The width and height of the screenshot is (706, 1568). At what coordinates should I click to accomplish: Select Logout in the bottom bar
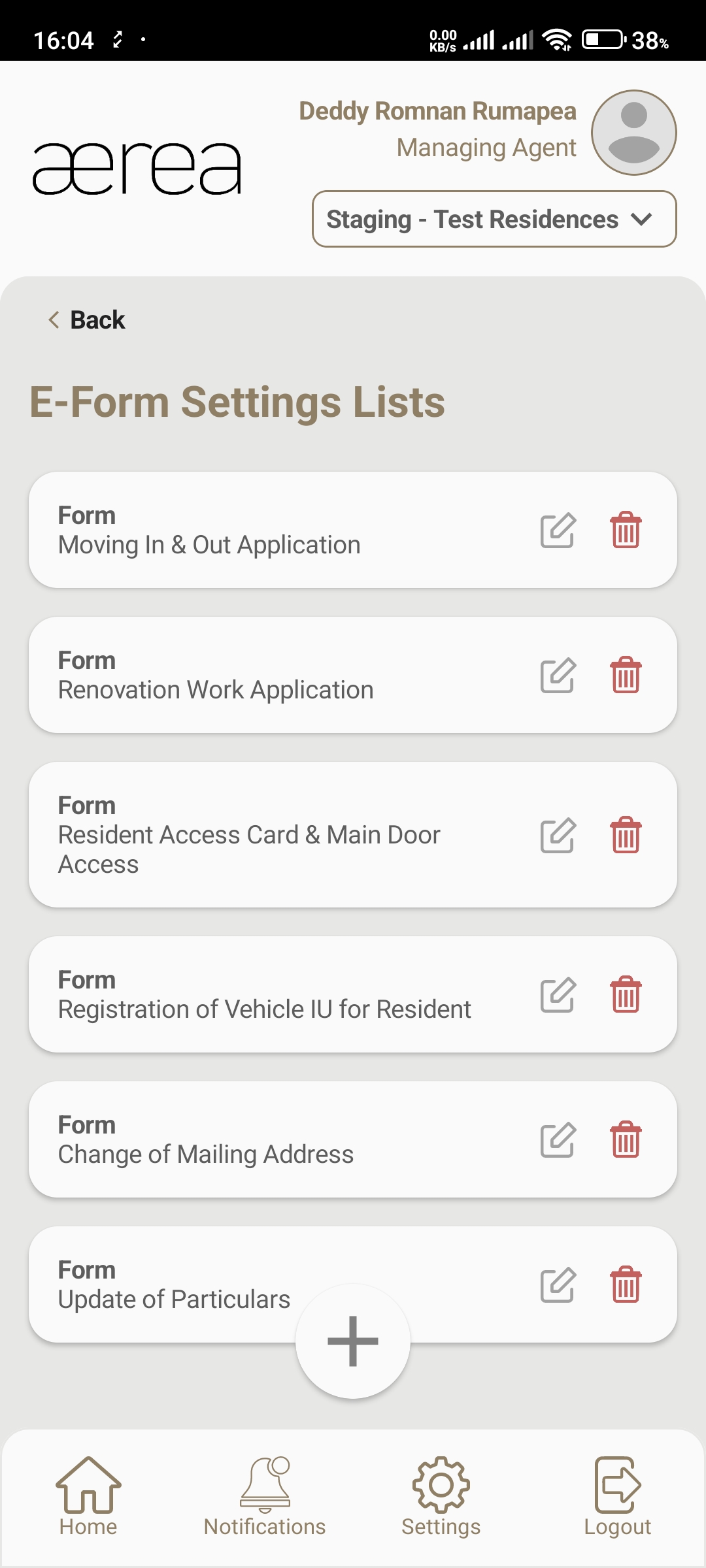[618, 1497]
